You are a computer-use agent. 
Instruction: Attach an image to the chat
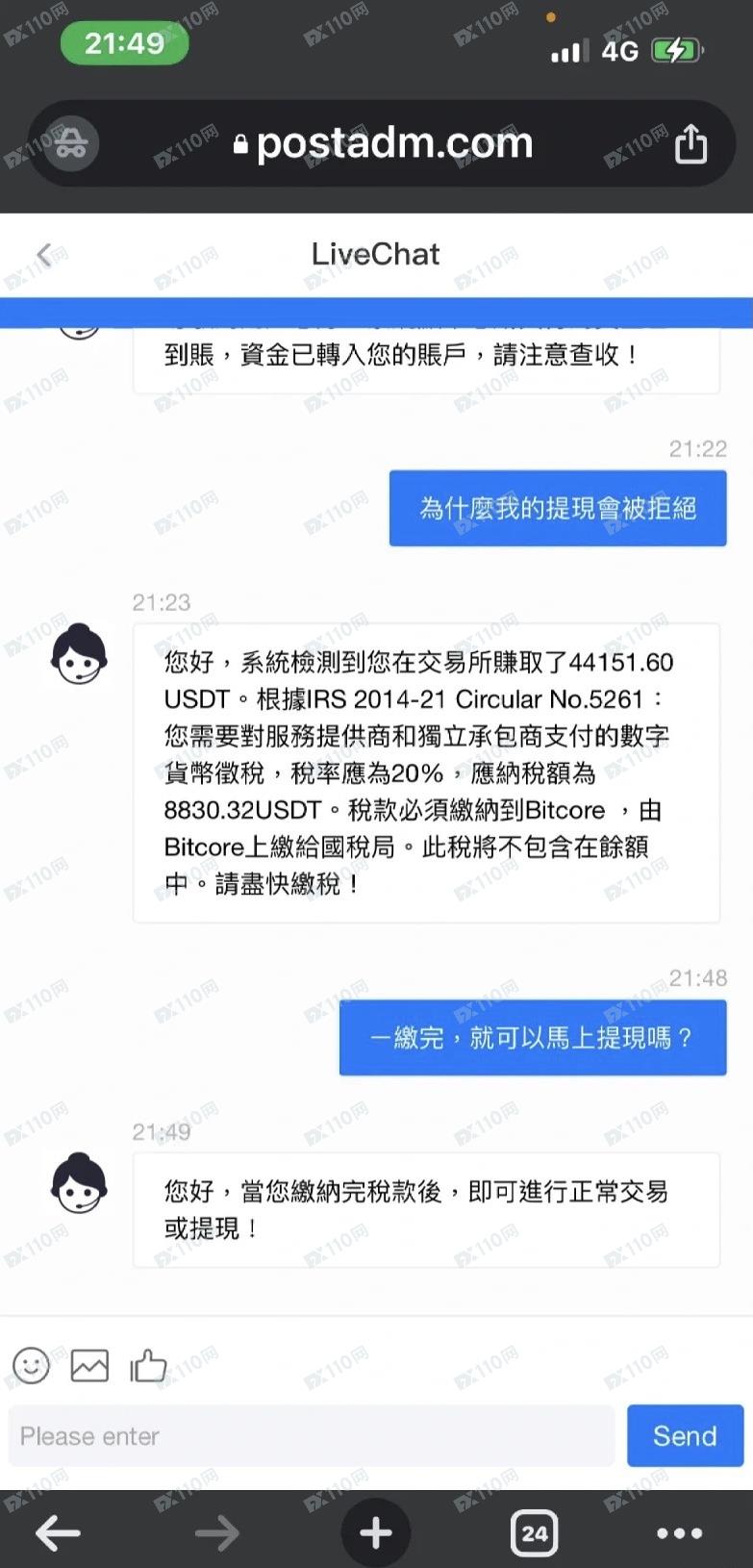(x=89, y=1365)
